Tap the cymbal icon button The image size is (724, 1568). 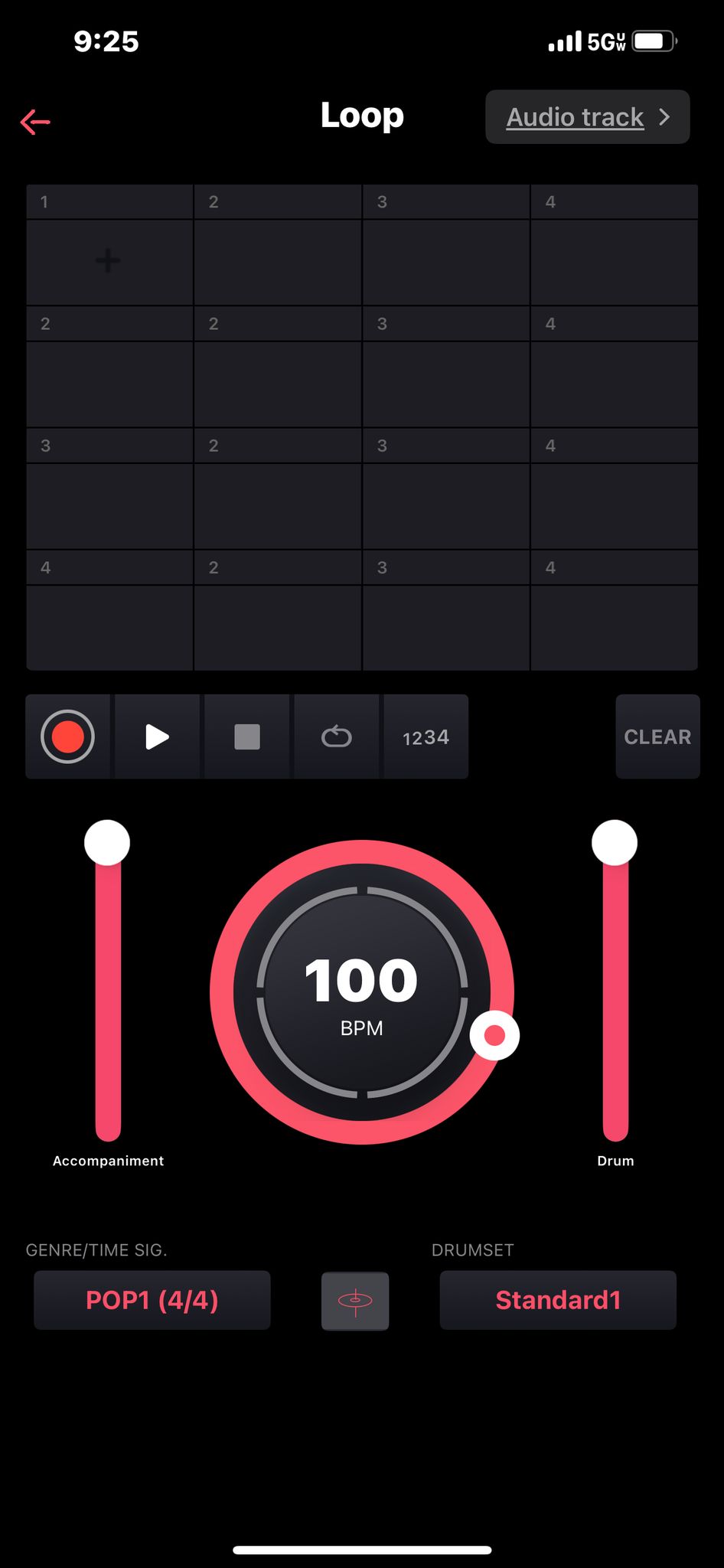pyautogui.click(x=355, y=1300)
